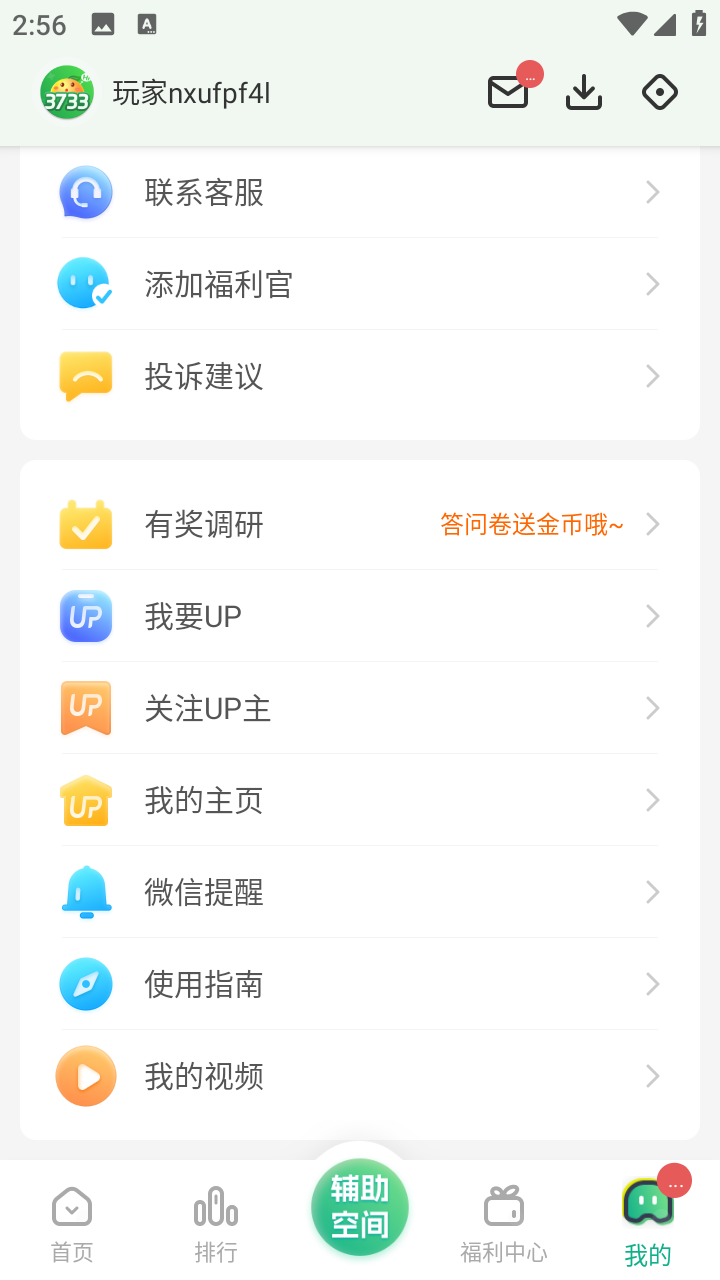Click the 答问卷送金币哦~ link

click(x=530, y=523)
